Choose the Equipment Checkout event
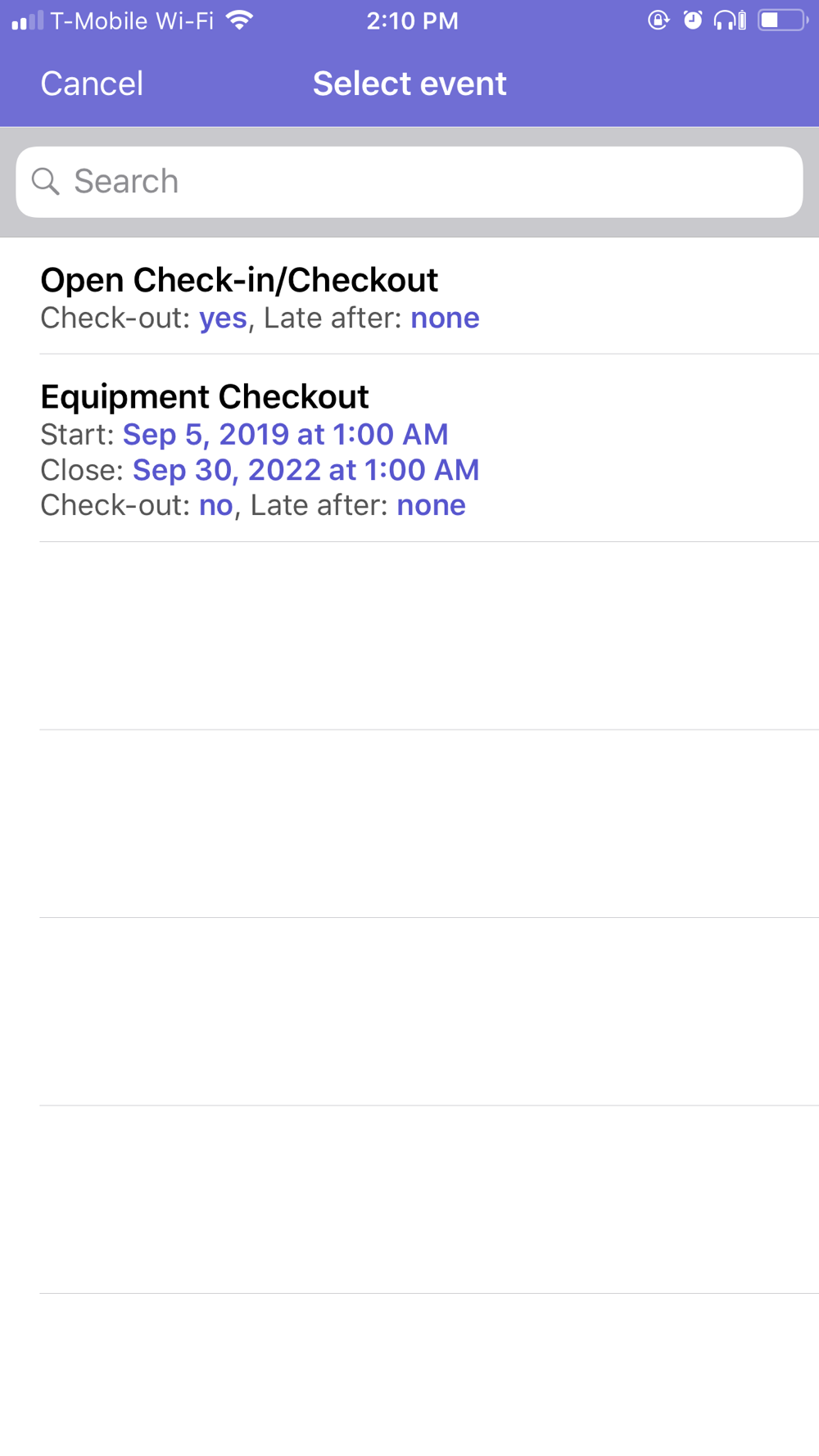Screen dimensions: 819x1456 coord(409,449)
